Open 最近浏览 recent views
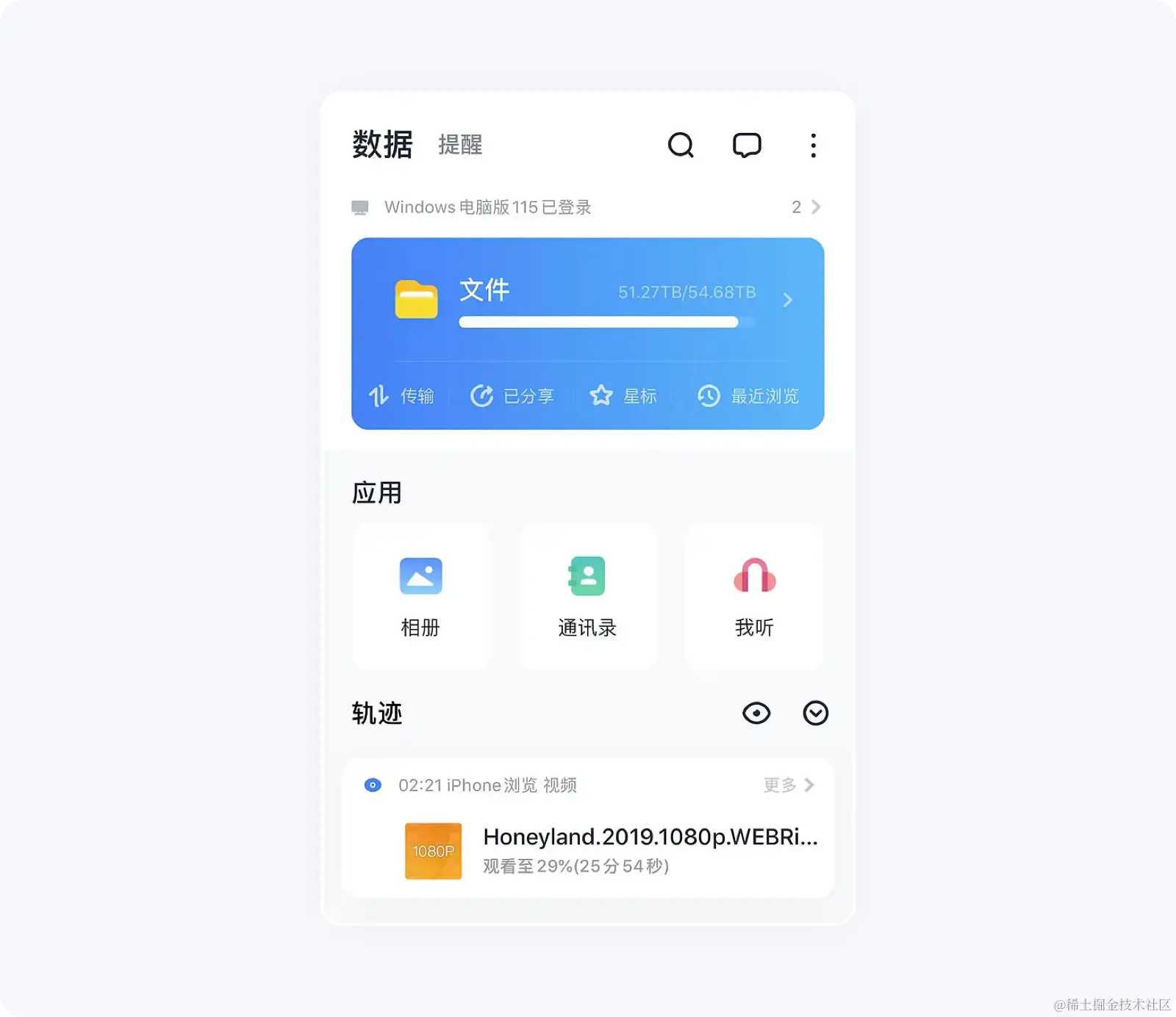This screenshot has height=1017, width=1176. 748,396
